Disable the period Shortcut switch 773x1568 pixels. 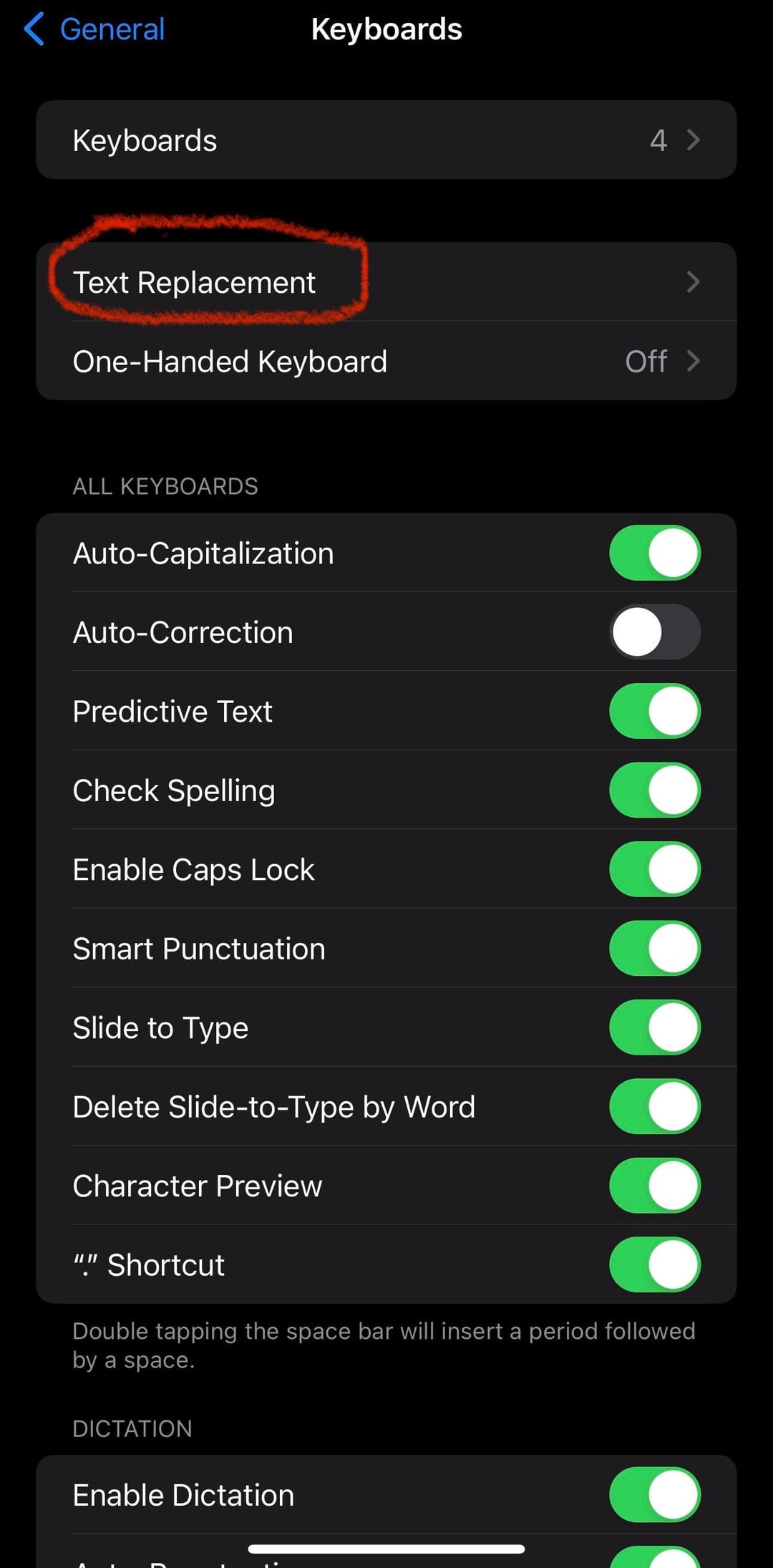pos(654,1265)
